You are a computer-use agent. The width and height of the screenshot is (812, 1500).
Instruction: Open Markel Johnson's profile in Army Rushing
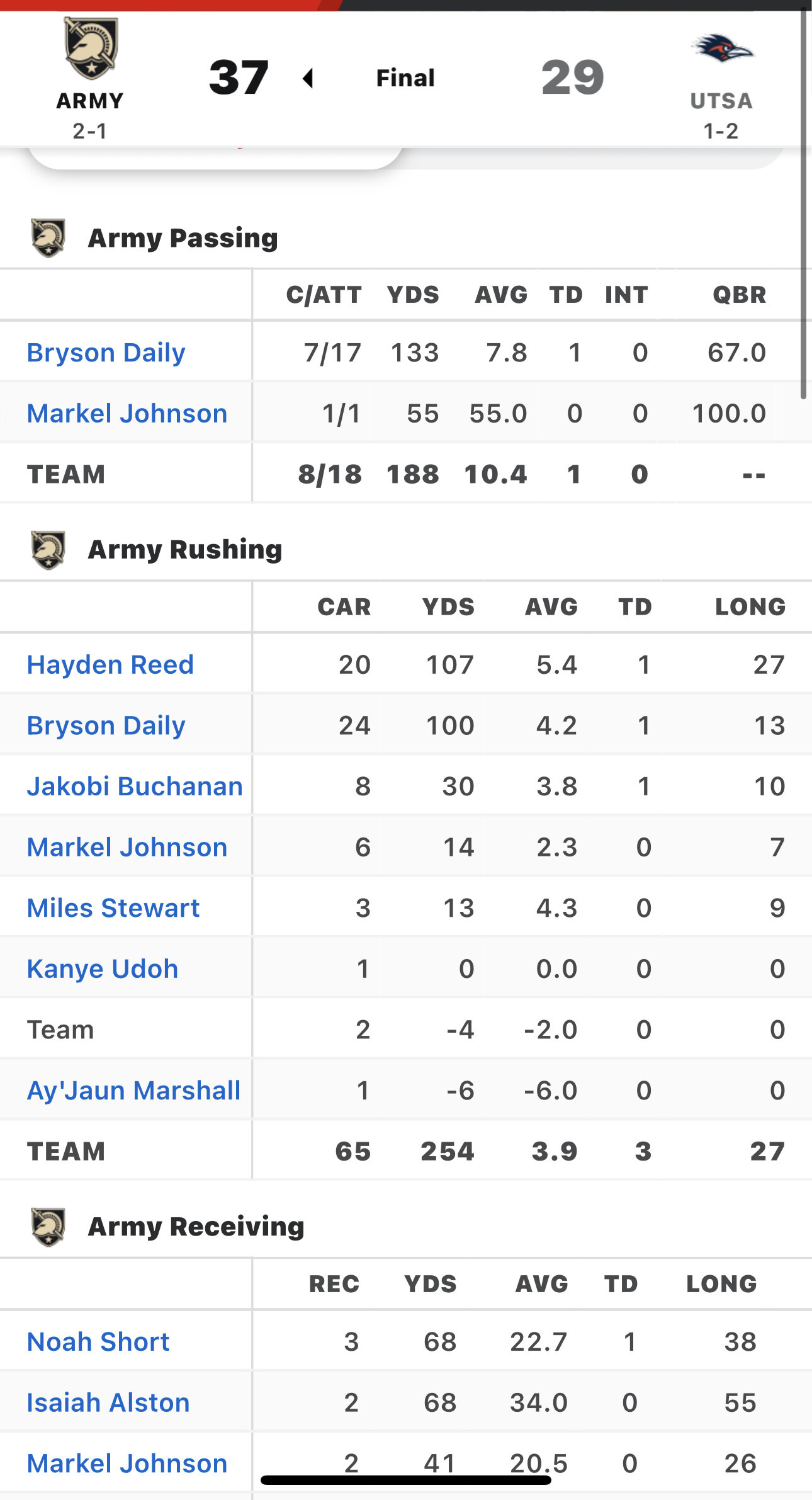point(127,848)
